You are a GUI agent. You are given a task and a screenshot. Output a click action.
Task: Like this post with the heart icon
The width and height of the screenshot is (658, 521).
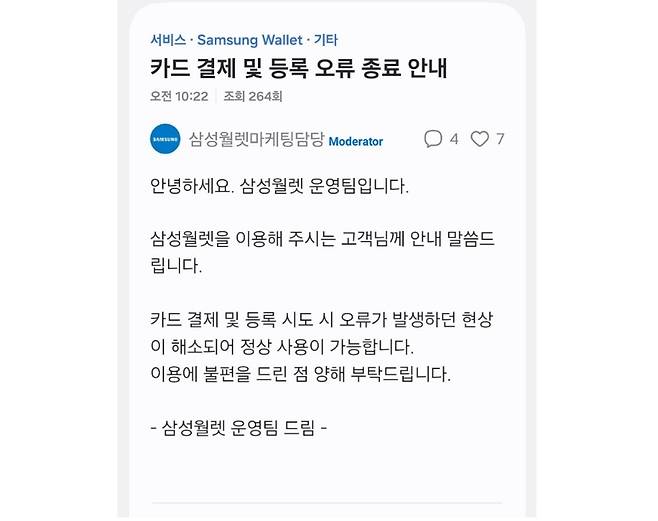479,139
